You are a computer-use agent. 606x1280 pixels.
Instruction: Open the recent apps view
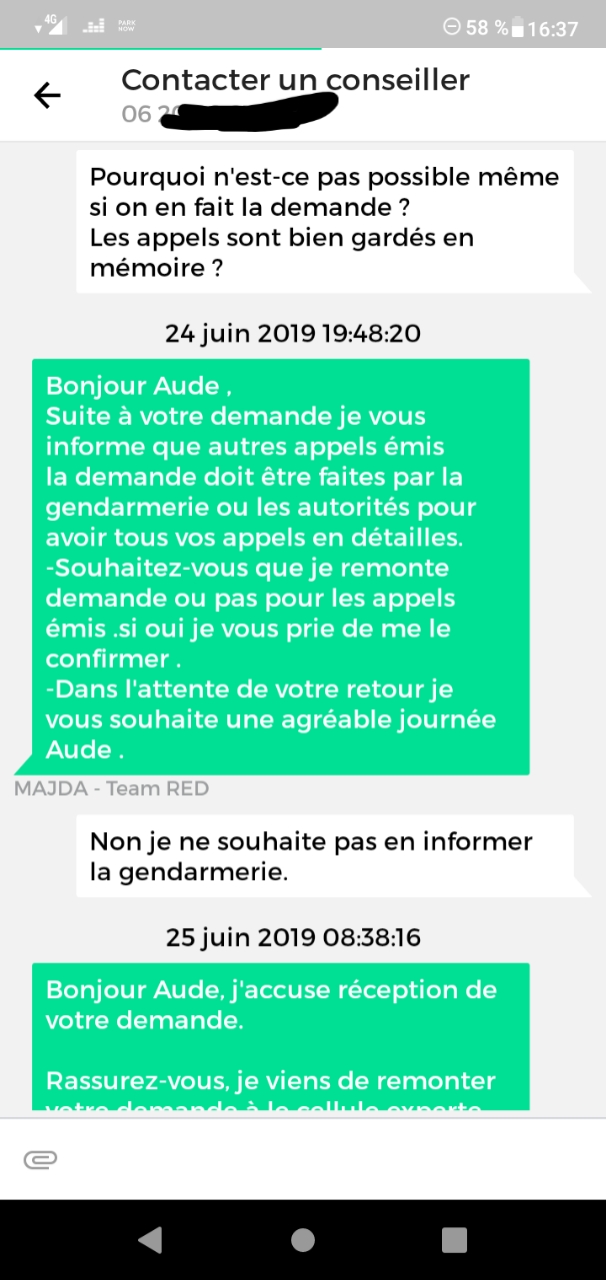tap(454, 1240)
